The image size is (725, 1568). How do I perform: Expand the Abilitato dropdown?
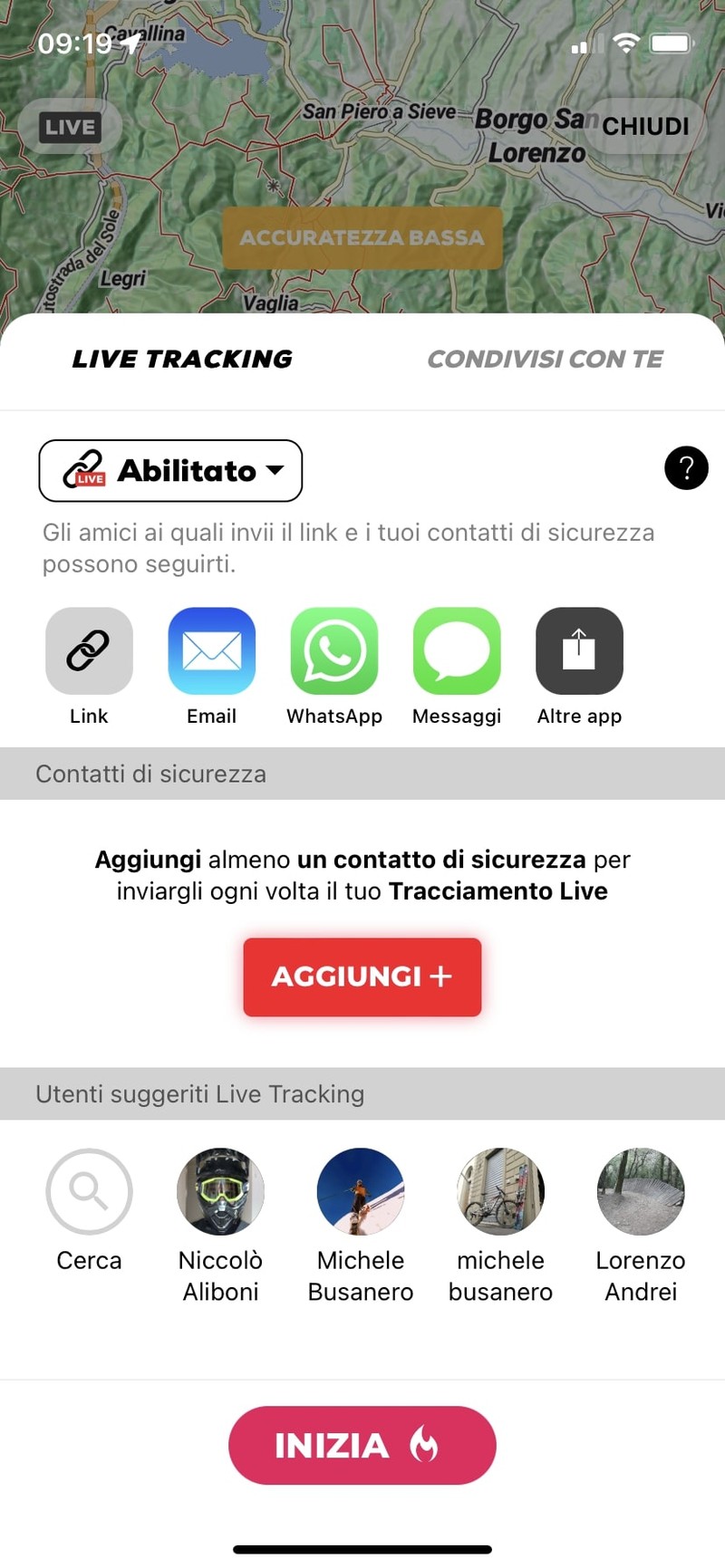click(x=170, y=471)
